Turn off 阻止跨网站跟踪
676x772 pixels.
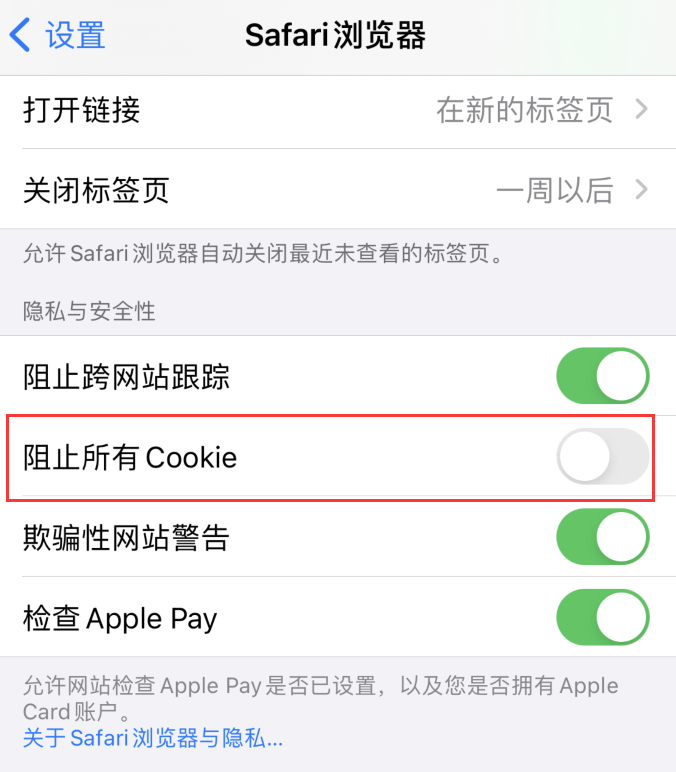(x=602, y=377)
